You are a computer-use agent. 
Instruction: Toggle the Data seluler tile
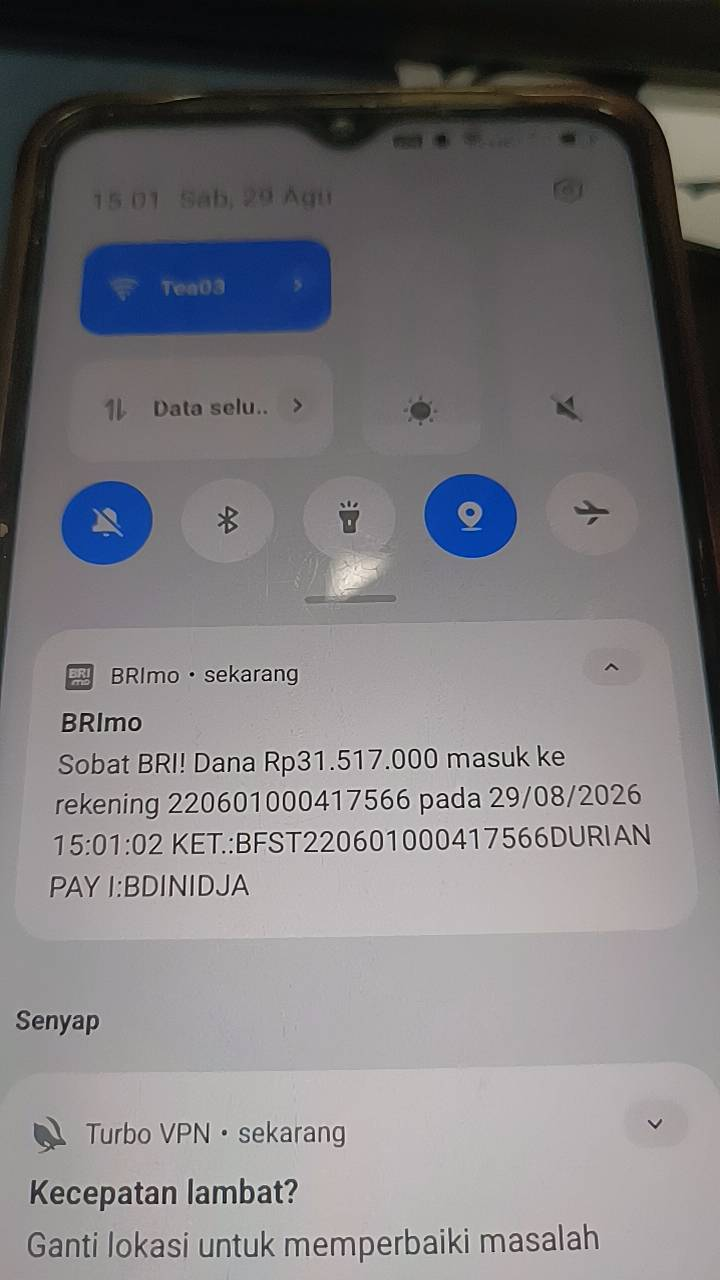point(200,407)
